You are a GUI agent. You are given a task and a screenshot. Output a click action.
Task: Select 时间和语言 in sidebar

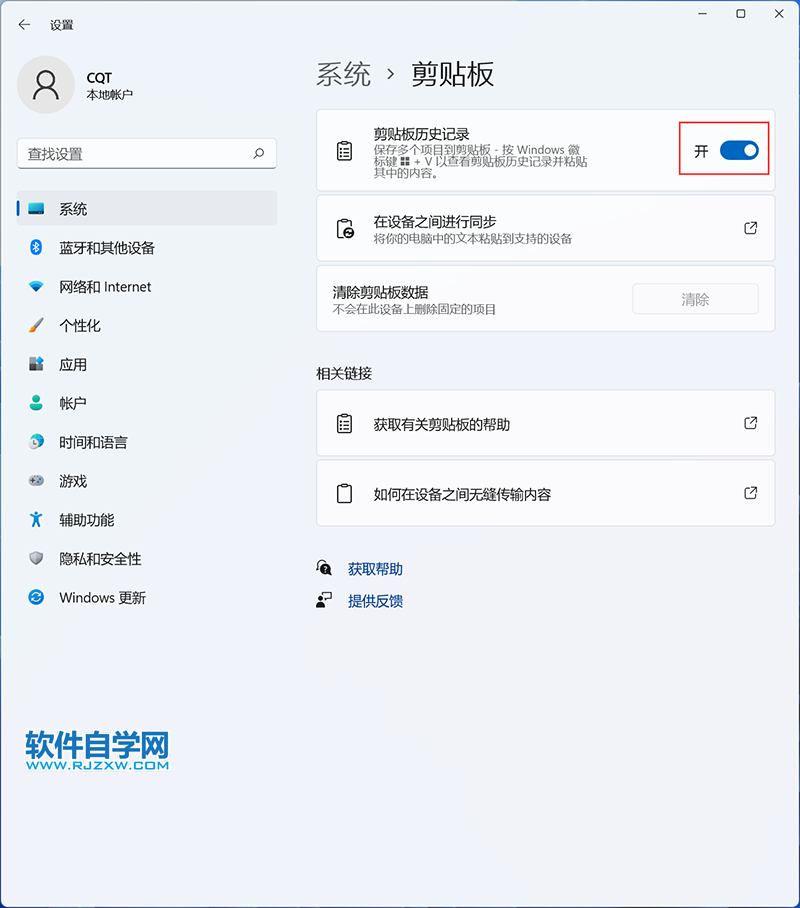[93, 442]
